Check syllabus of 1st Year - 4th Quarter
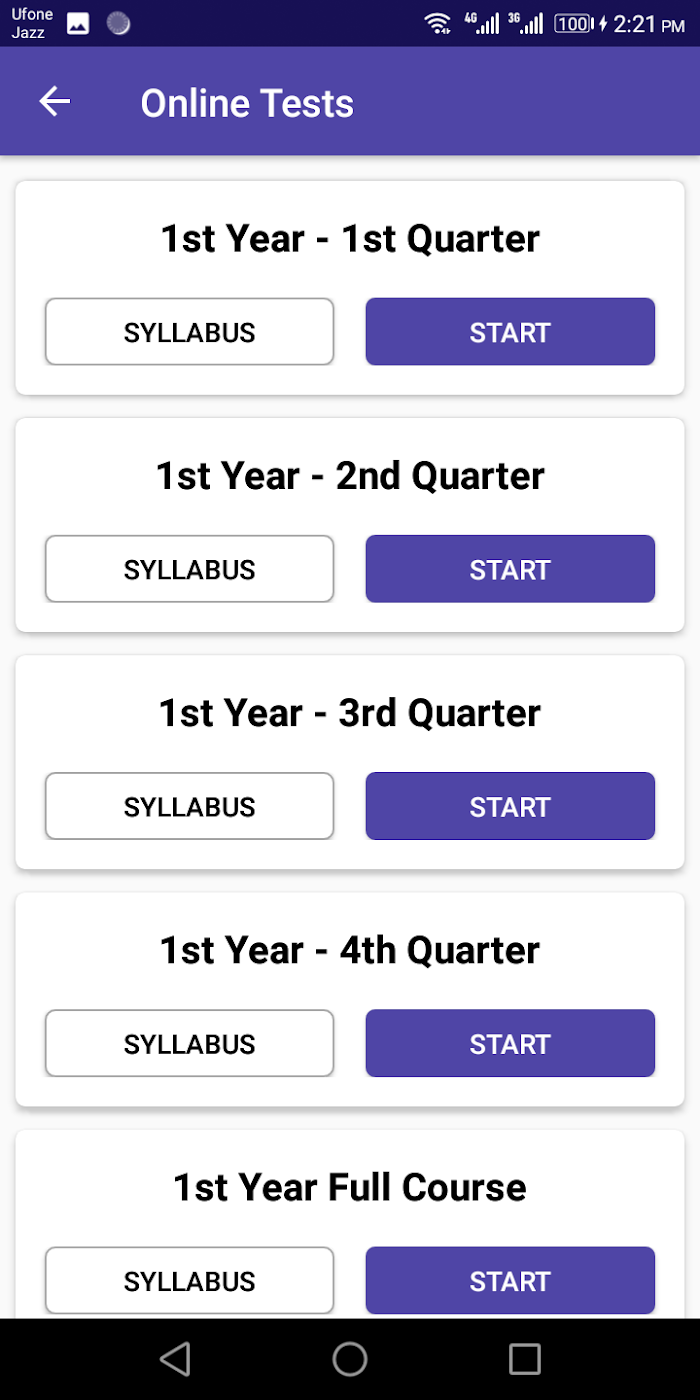 [189, 1043]
